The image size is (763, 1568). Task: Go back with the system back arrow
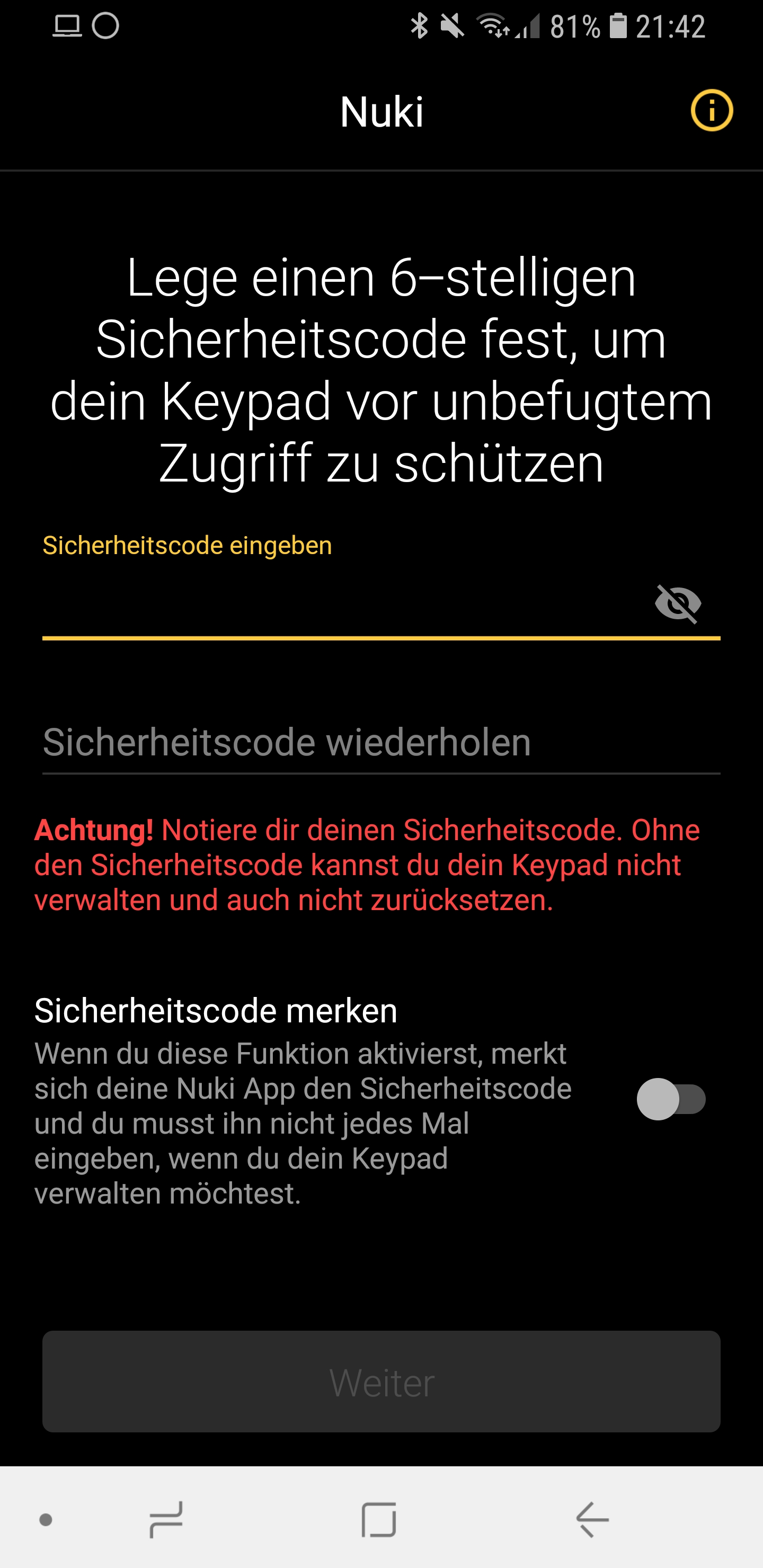[592, 1519]
